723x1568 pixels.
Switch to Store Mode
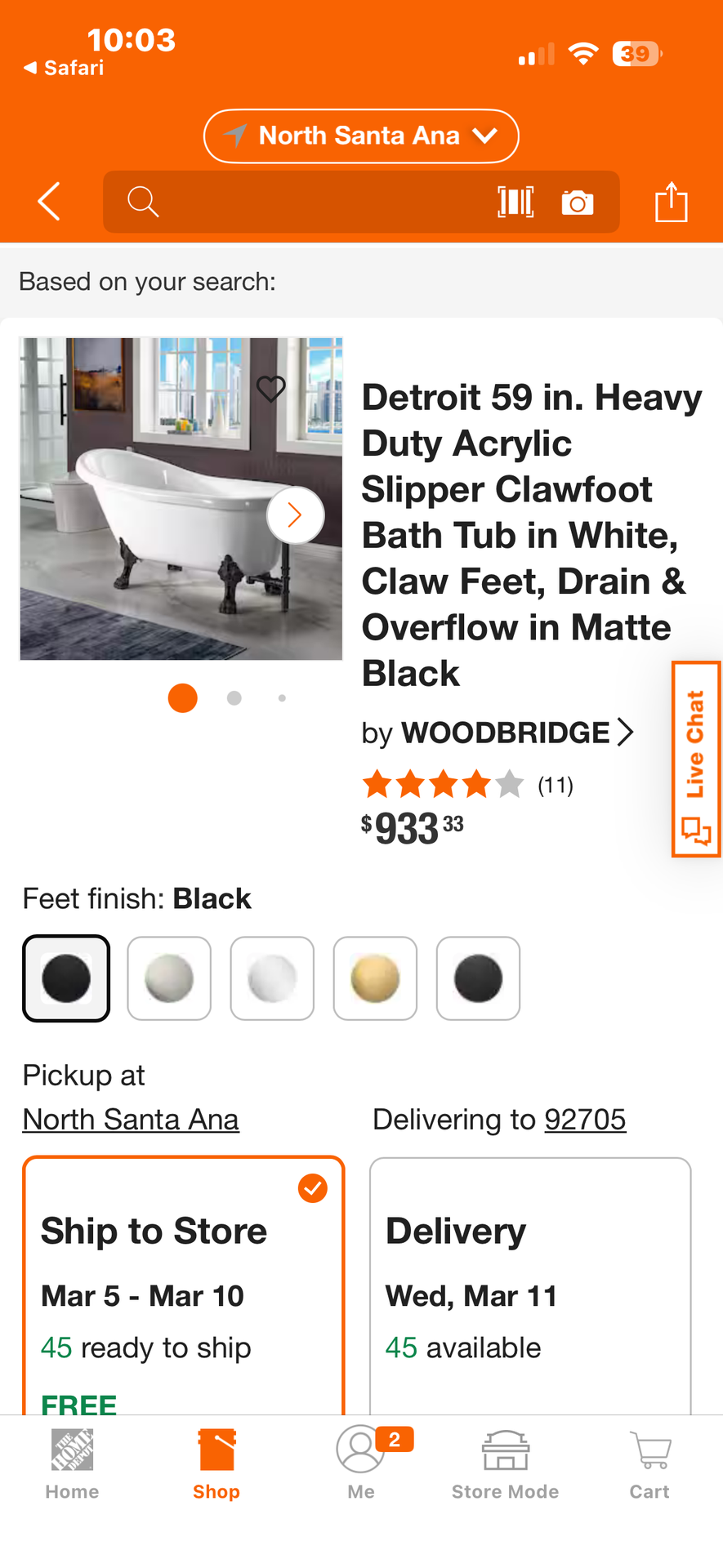tap(505, 1464)
